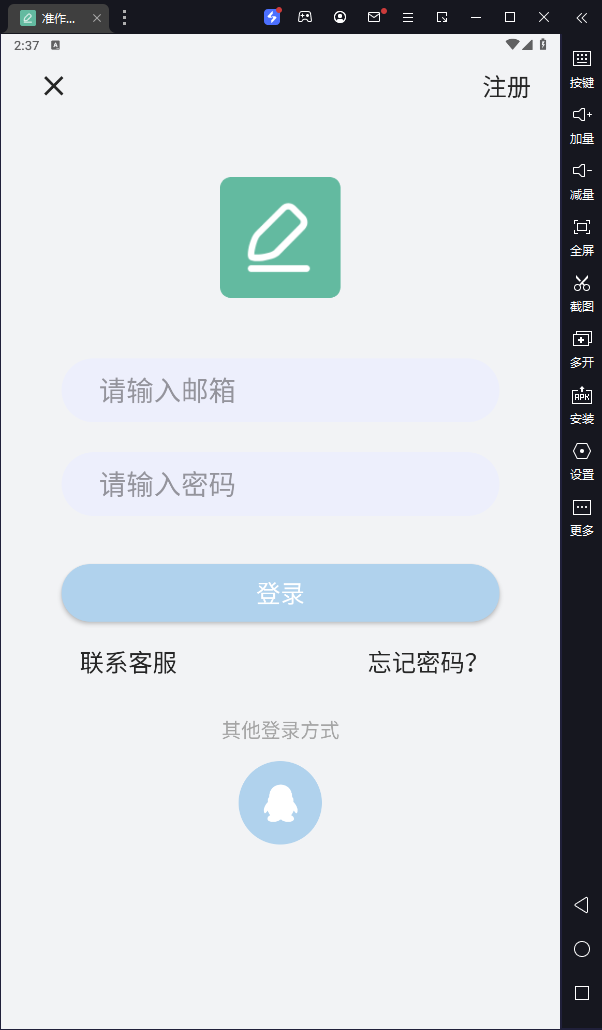602x1030 pixels.
Task: Open 忘记密码 password recovery
Action: coord(422,663)
